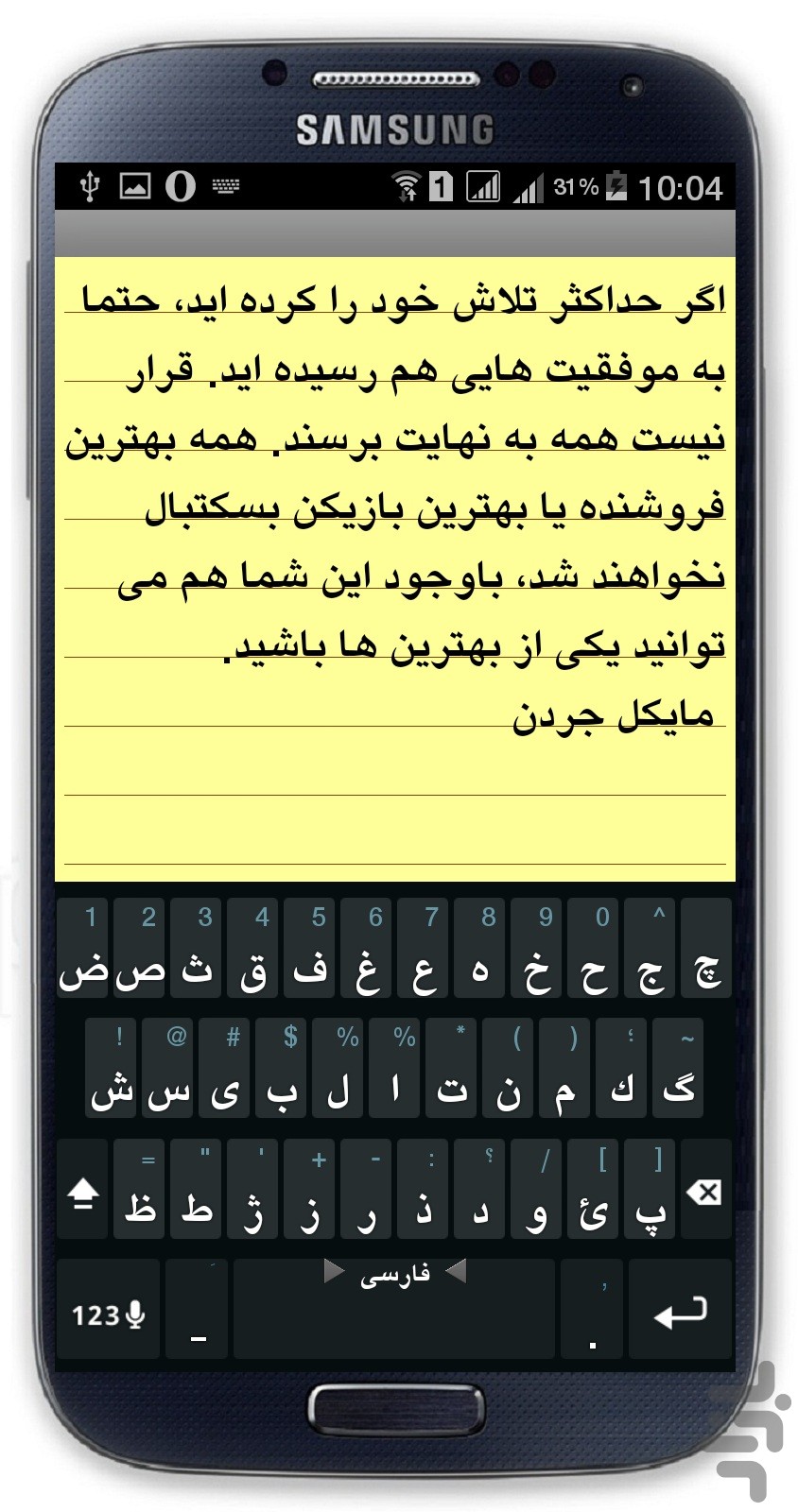This screenshot has height=1512, width=798.
Task: Type the letter گ
Action: (x=678, y=1069)
